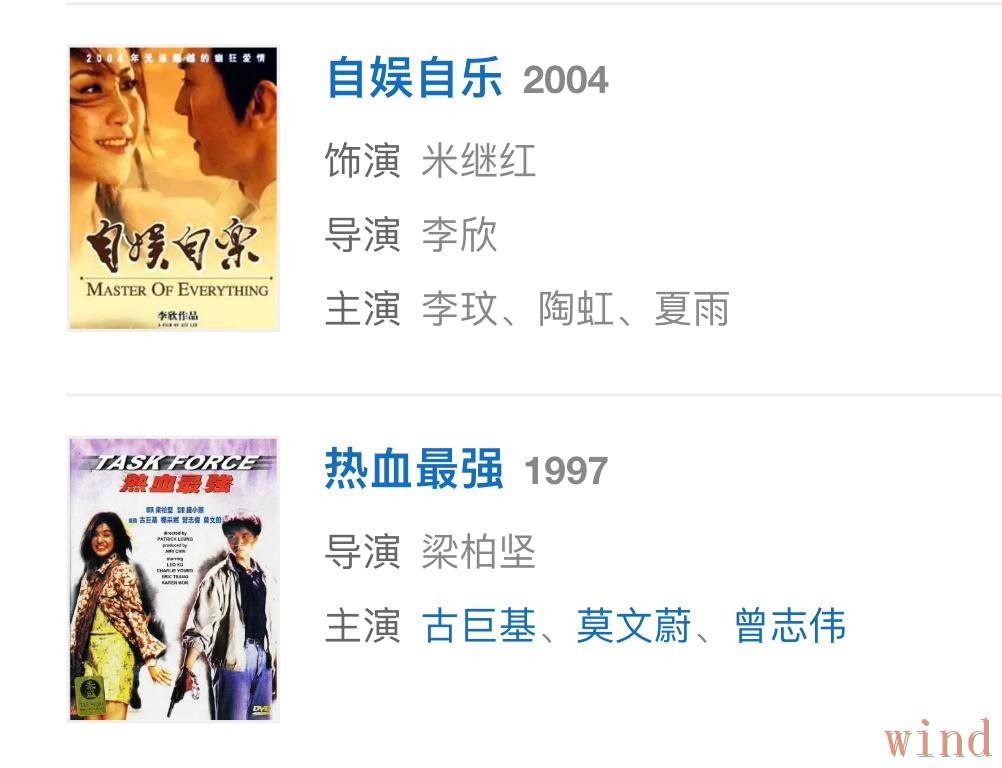Tap the 自娱自乐 movie poster
This screenshot has height=768, width=1002.
[x=173, y=188]
